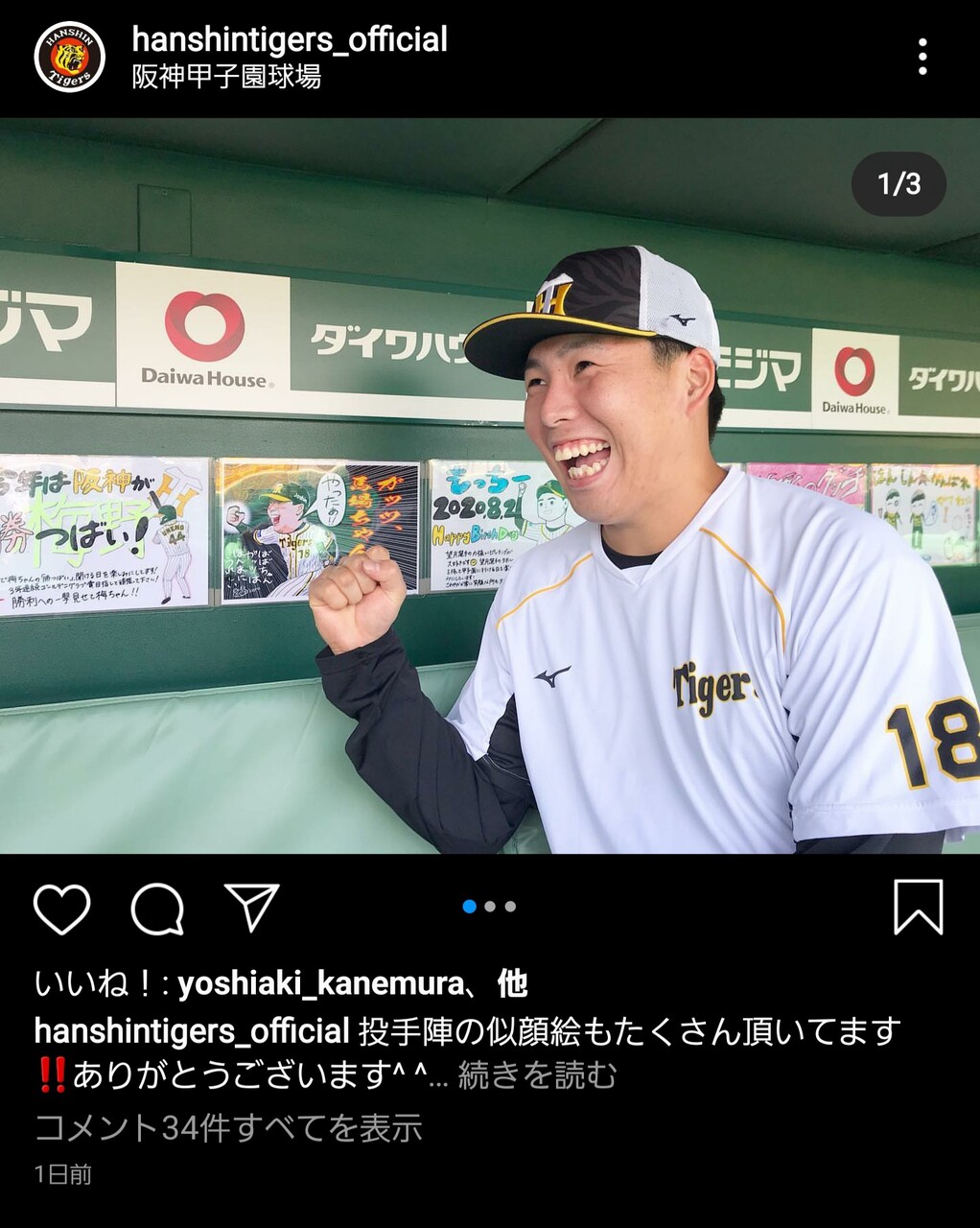Open yoshiaki_kanemura's profile from likes
The width and height of the screenshot is (980, 1228).
point(320,983)
